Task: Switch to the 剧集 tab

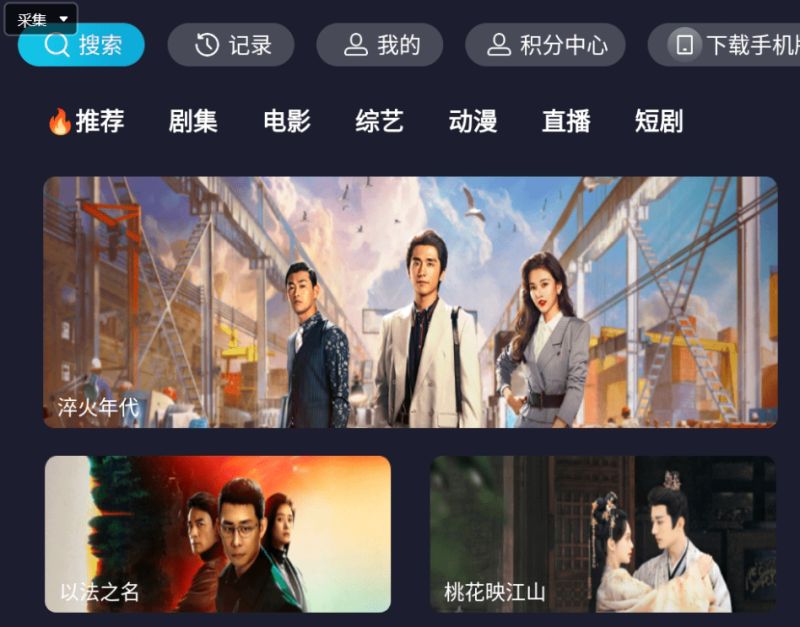Action: pyautogui.click(x=193, y=122)
